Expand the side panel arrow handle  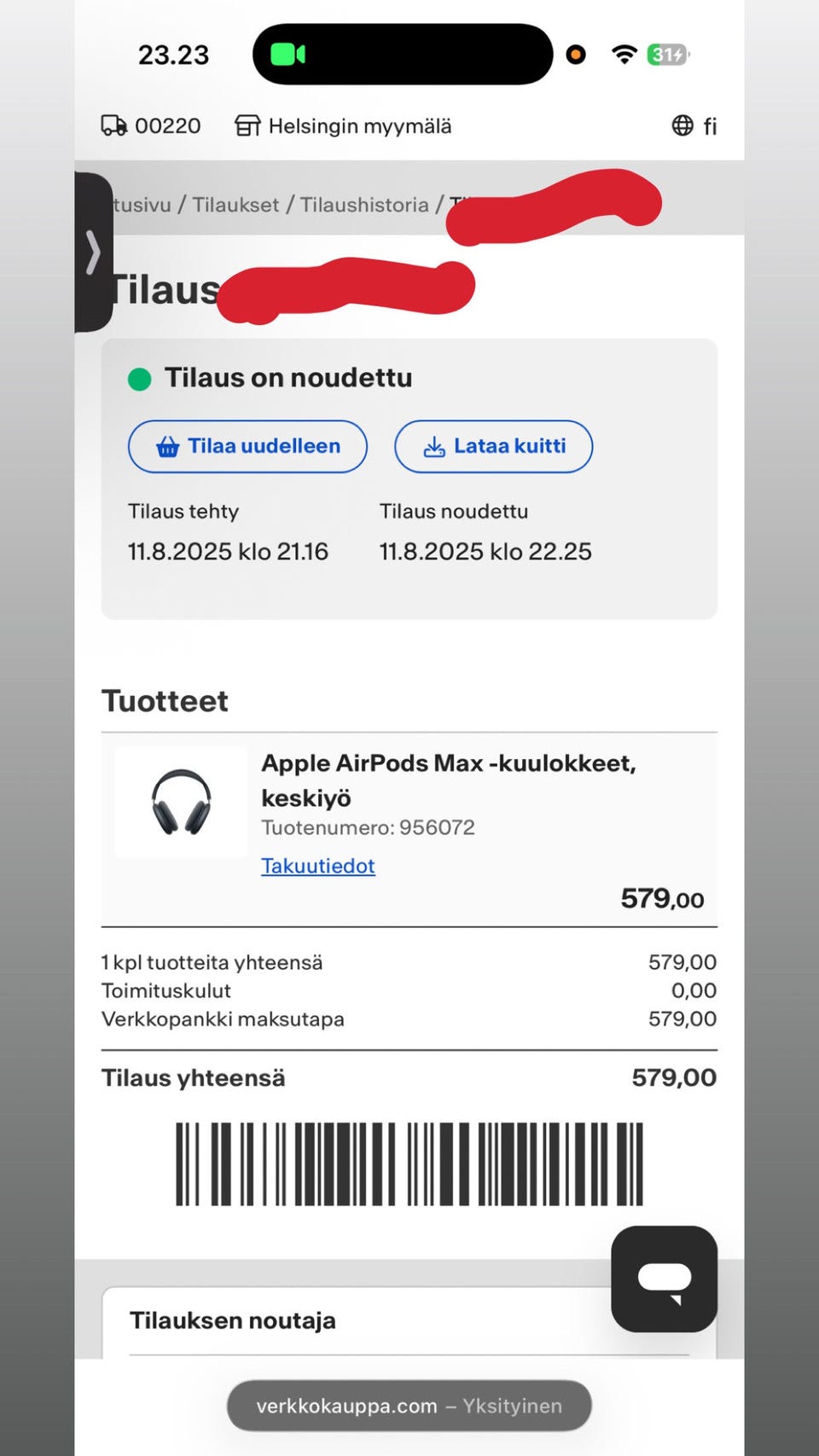pyautogui.click(x=94, y=252)
